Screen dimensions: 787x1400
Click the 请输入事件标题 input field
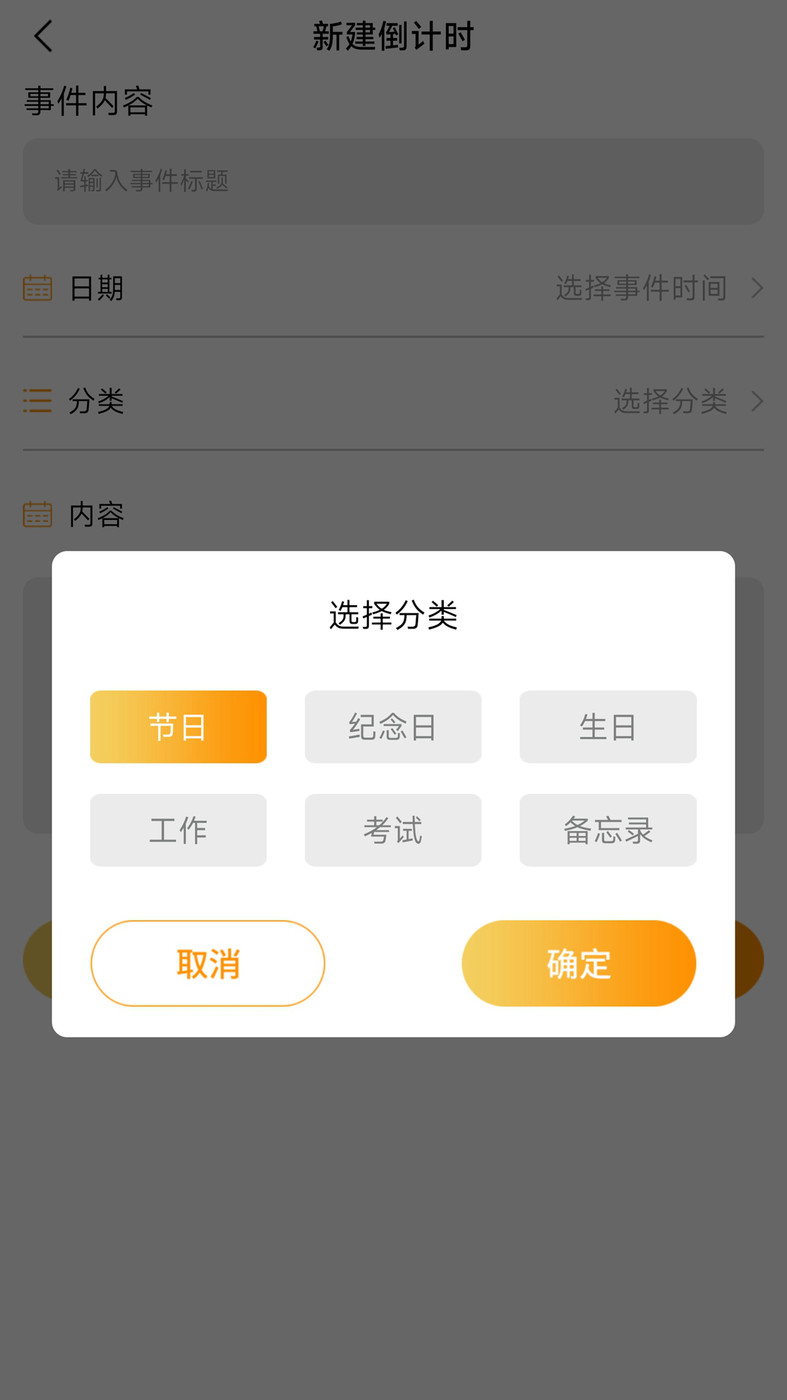click(x=393, y=181)
